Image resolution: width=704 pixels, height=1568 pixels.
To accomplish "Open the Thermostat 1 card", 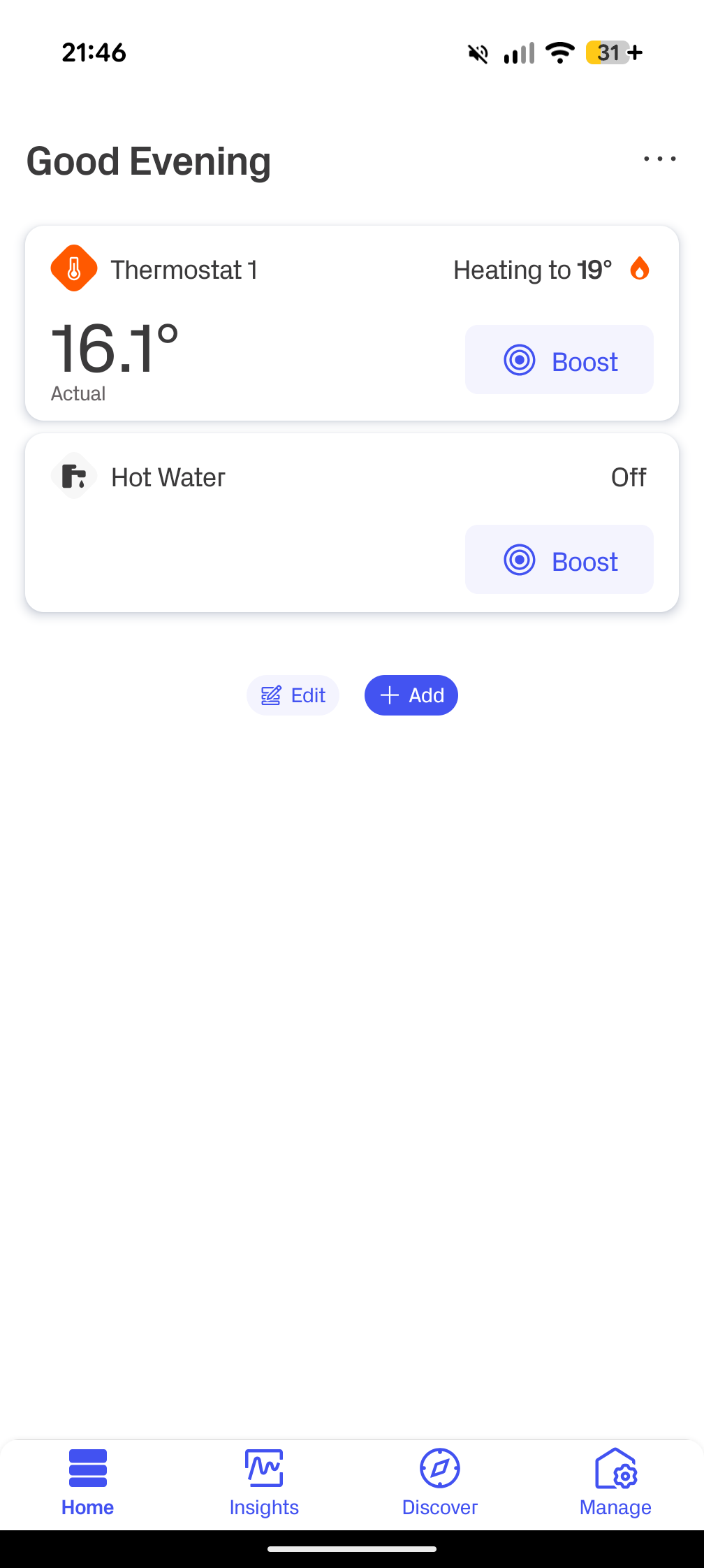I will 210,335.
